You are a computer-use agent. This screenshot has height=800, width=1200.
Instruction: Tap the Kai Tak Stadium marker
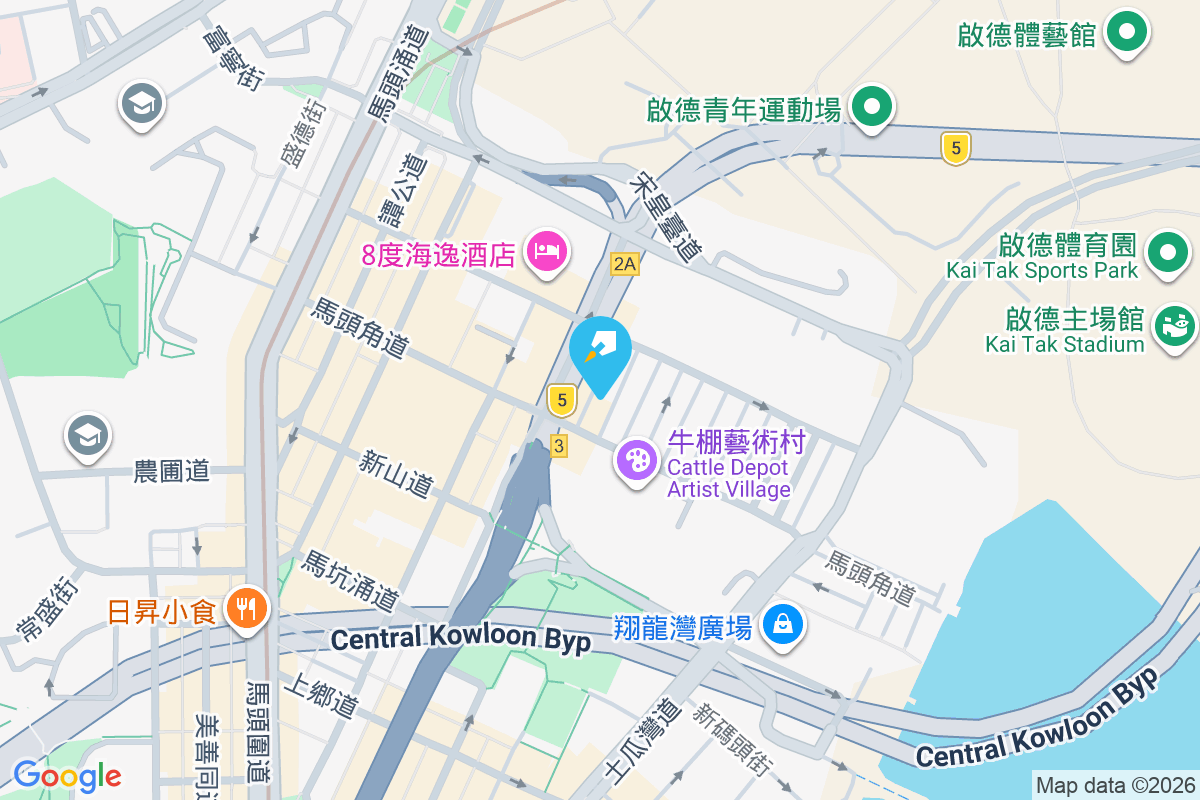[1176, 326]
